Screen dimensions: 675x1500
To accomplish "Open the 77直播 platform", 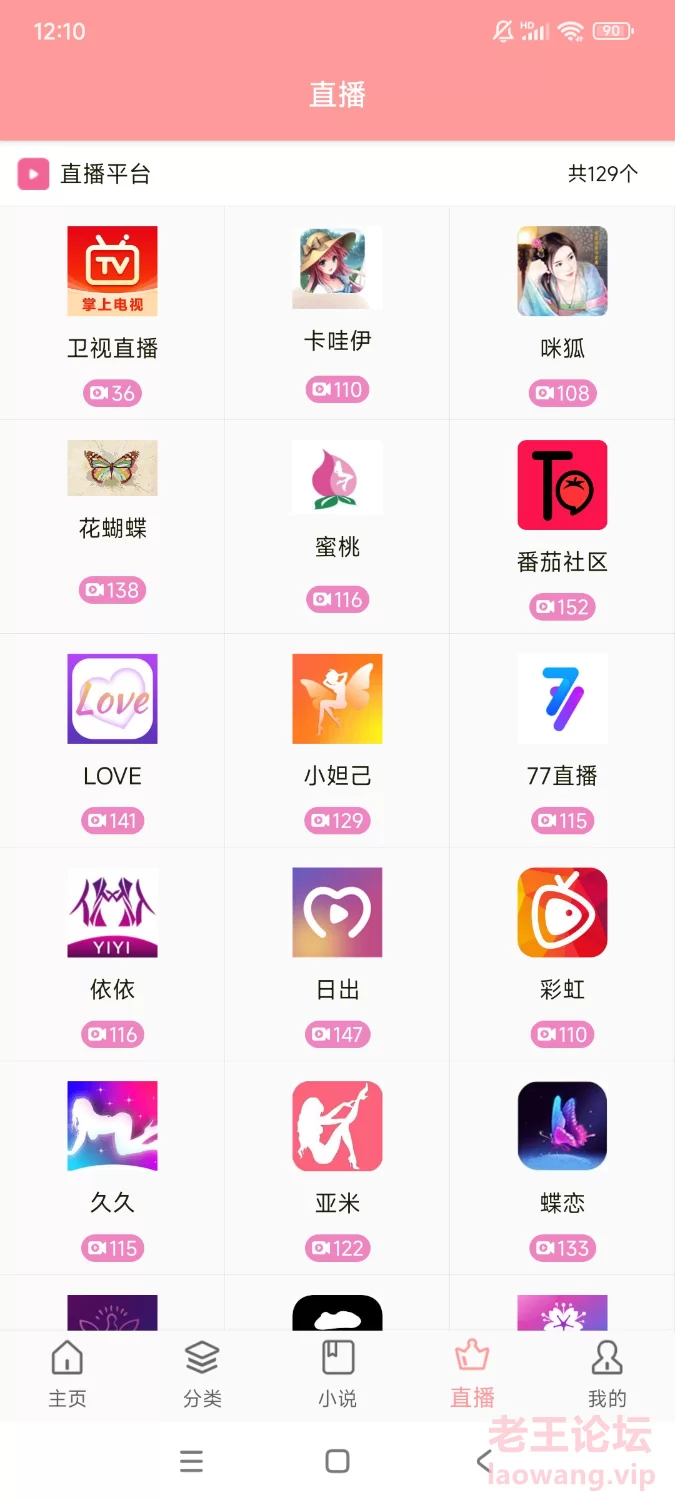I will coord(562,699).
